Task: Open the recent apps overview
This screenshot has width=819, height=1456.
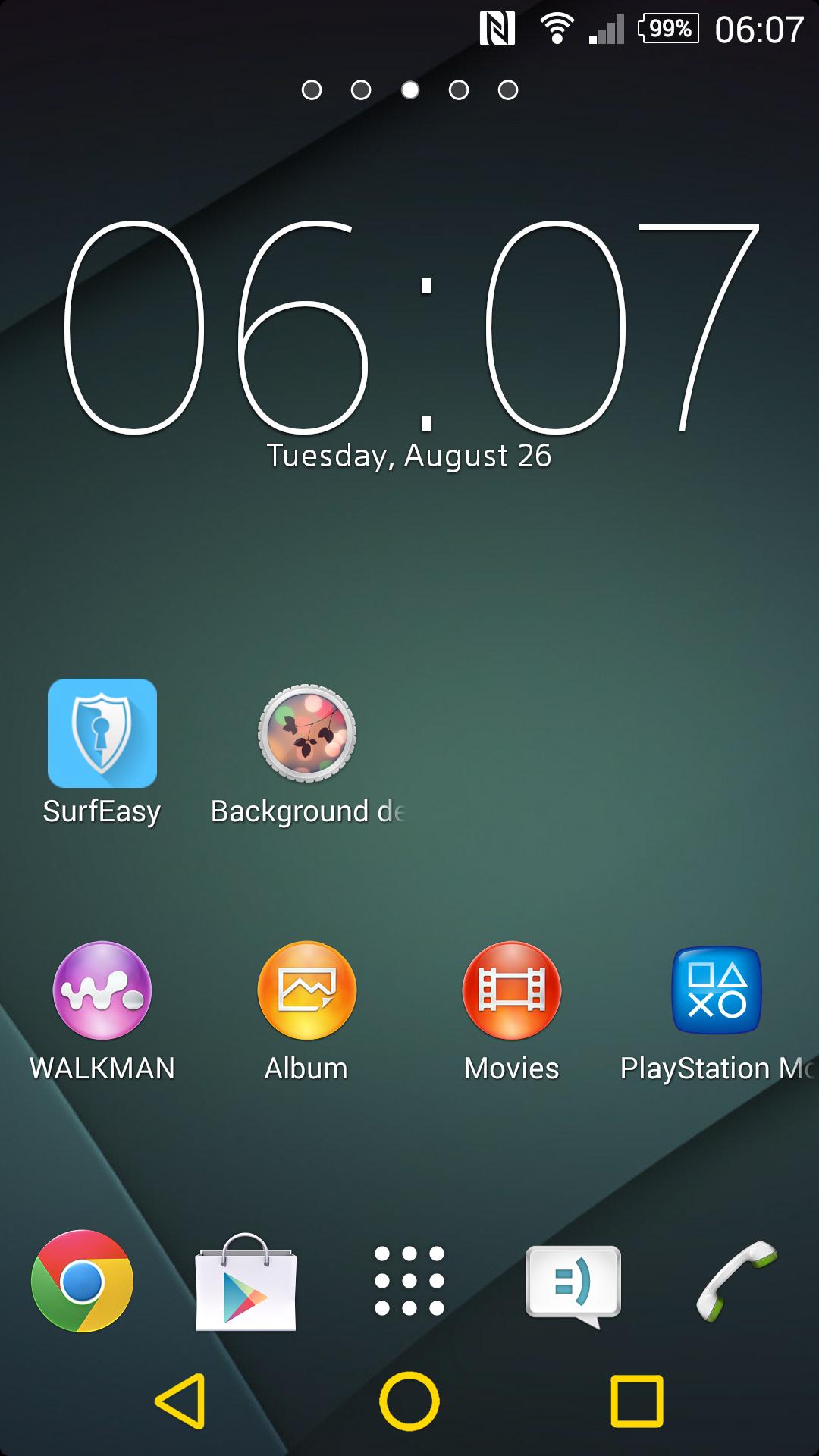Action: click(x=637, y=1401)
